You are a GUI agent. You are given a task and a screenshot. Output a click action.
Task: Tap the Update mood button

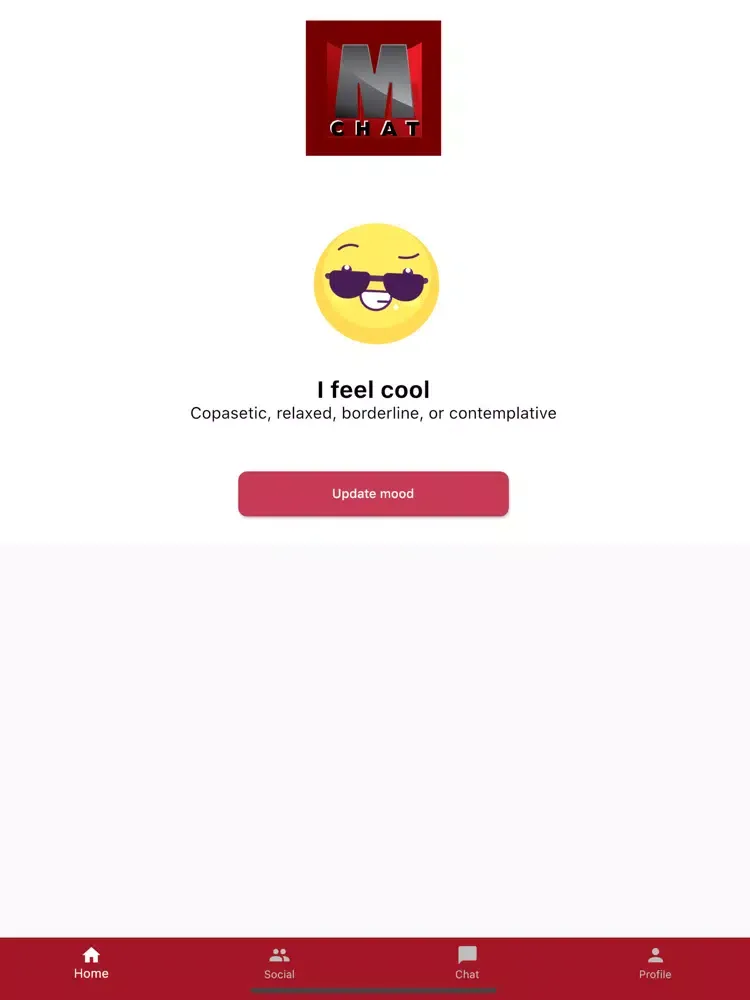coord(373,494)
